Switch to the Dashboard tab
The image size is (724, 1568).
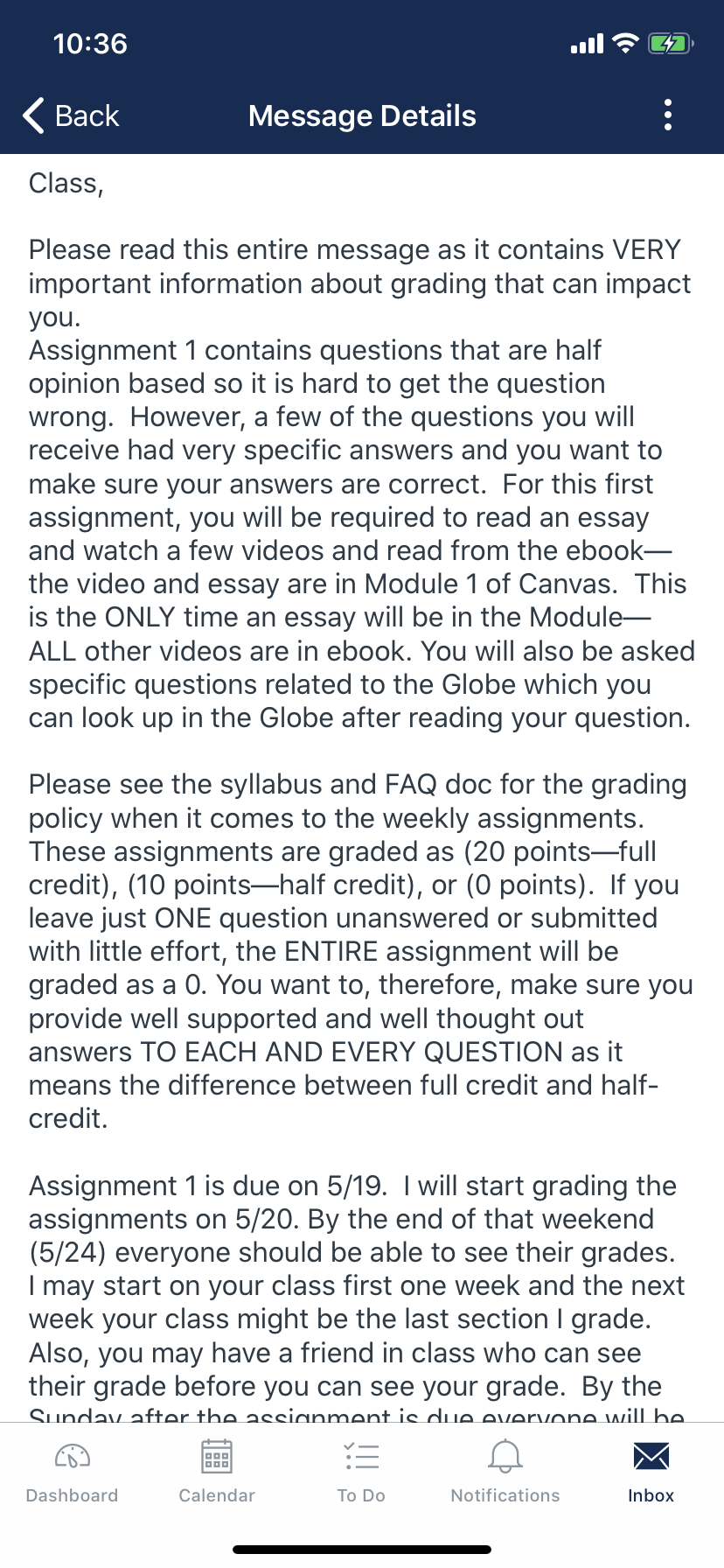pyautogui.click(x=73, y=1472)
